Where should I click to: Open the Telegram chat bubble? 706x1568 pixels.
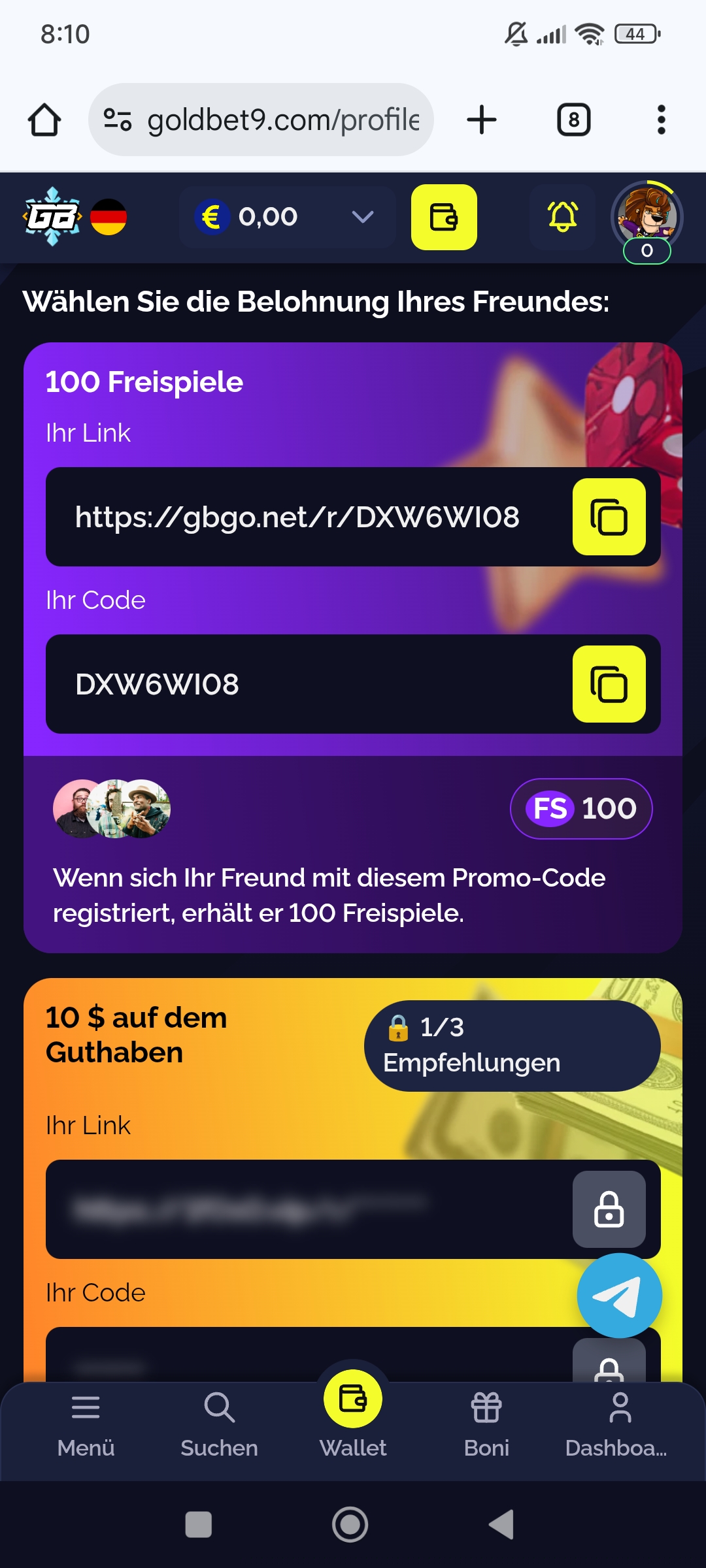(x=619, y=1296)
